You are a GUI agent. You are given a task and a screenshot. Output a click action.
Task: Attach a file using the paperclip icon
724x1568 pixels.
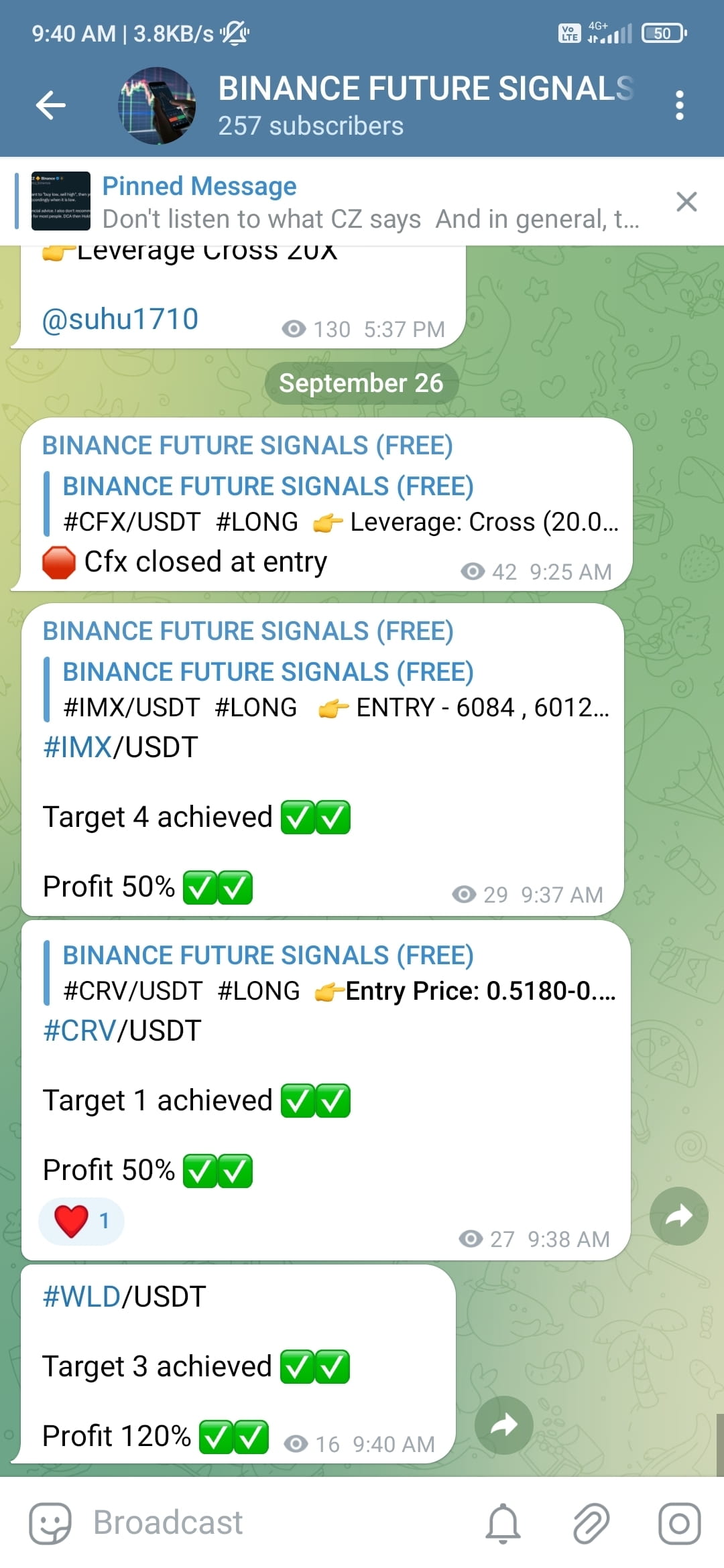click(590, 1522)
